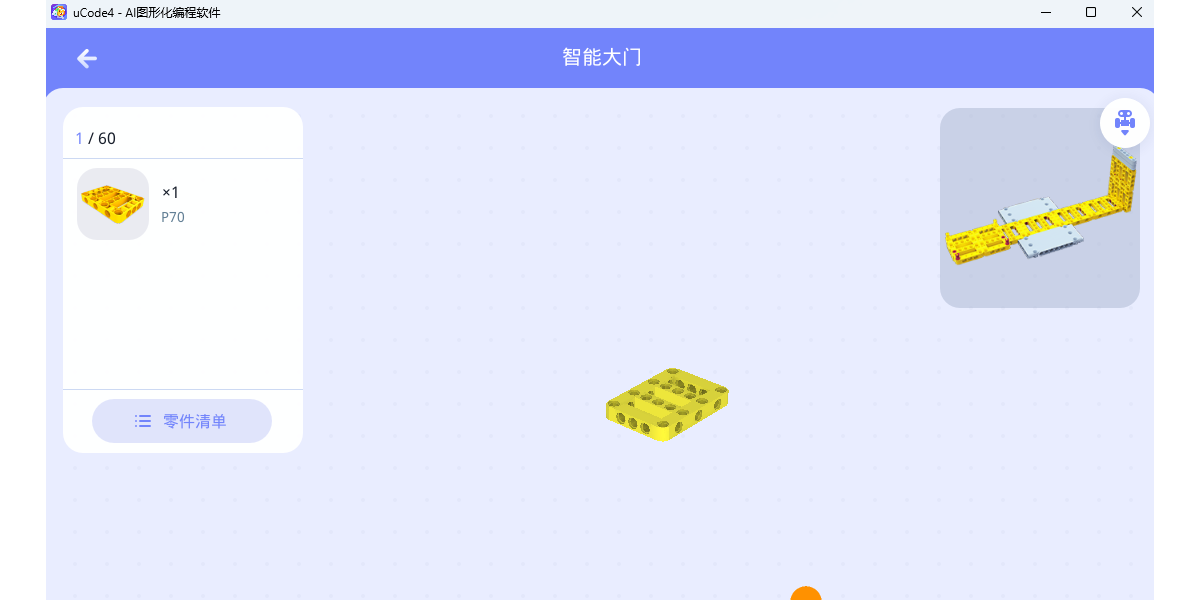Open the 零件清单 parts list

182,421
